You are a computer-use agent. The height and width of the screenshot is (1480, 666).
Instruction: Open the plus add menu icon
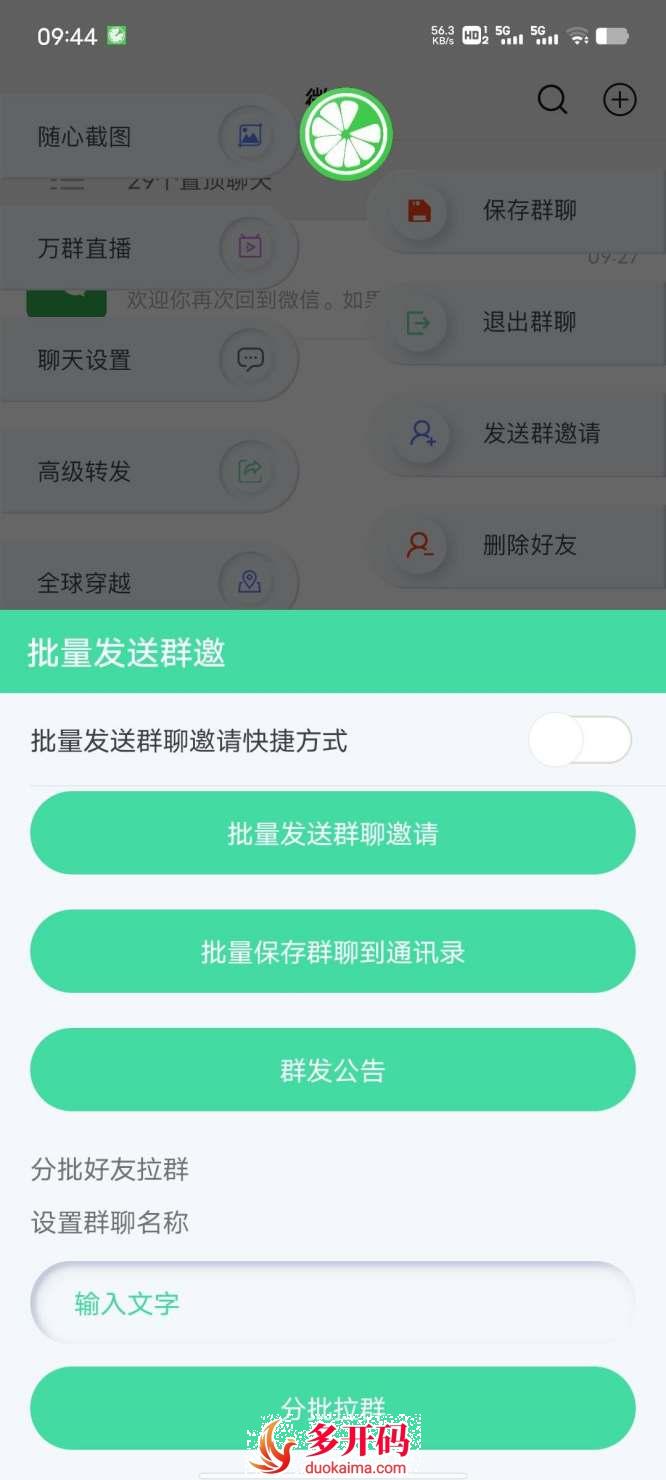click(620, 100)
